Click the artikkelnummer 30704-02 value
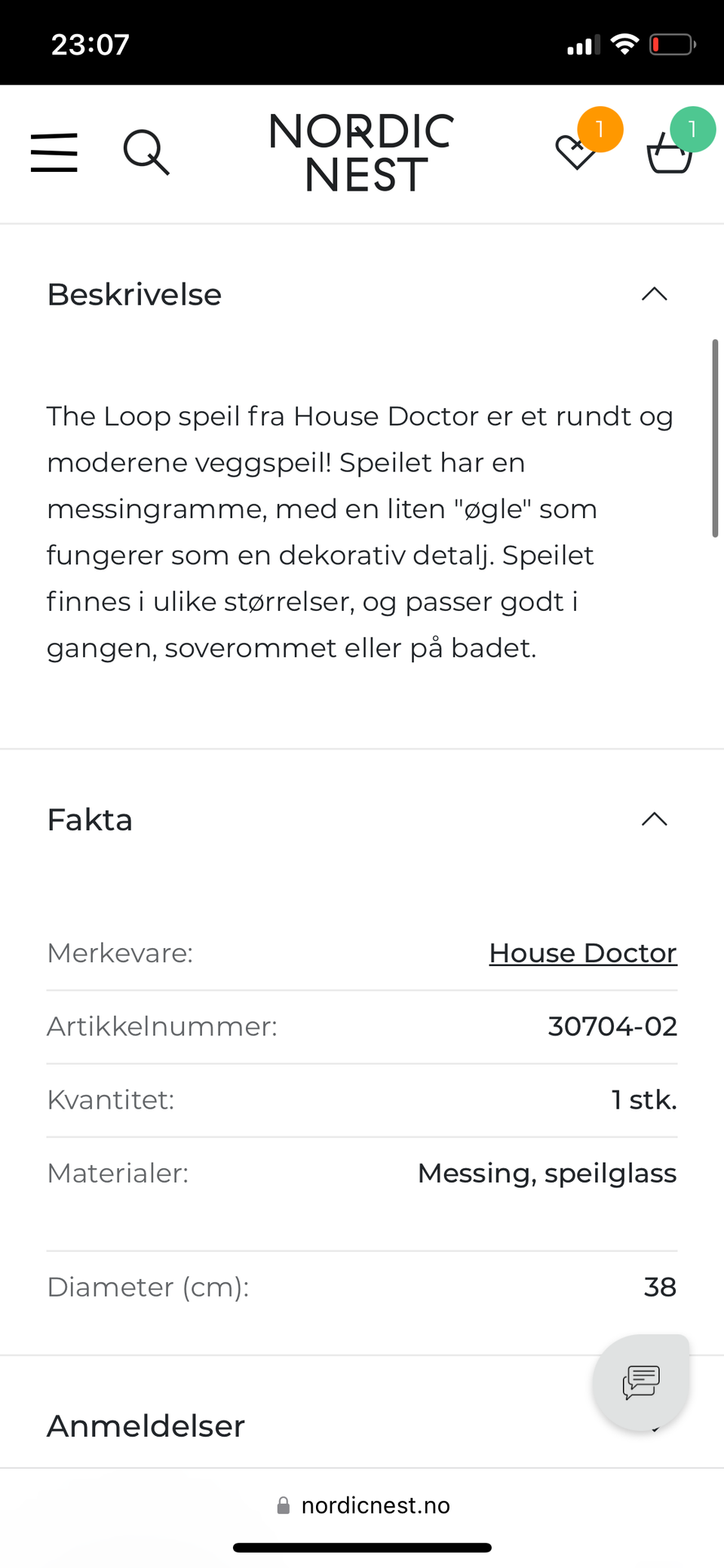Viewport: 724px width, 1568px height. (x=612, y=1026)
